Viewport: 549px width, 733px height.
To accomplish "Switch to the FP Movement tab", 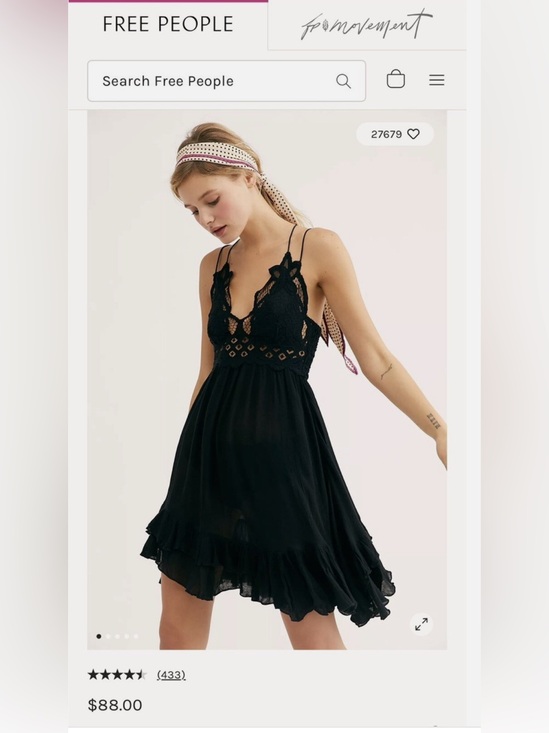I will (x=367, y=24).
